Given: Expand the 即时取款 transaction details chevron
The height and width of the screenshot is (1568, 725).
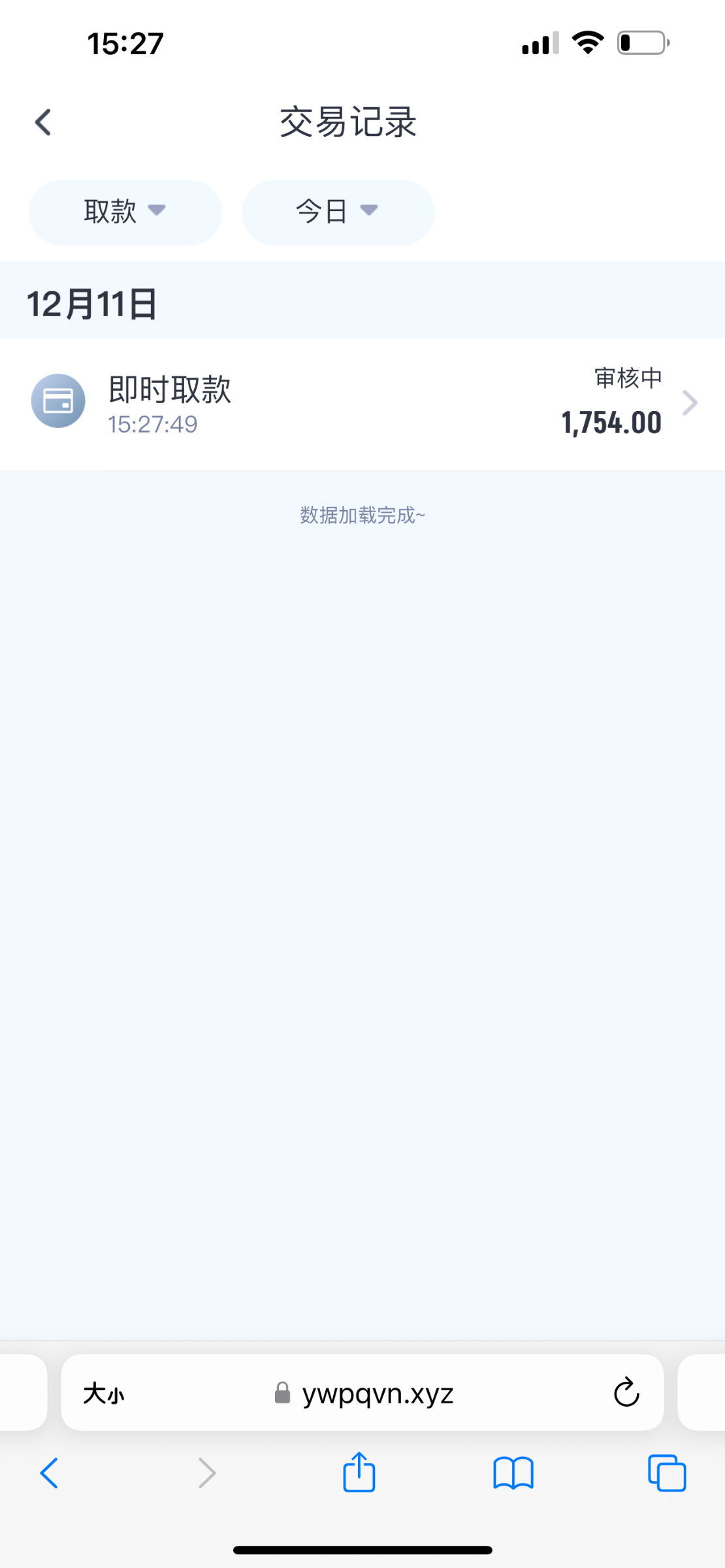Looking at the screenshot, I should click(x=690, y=402).
